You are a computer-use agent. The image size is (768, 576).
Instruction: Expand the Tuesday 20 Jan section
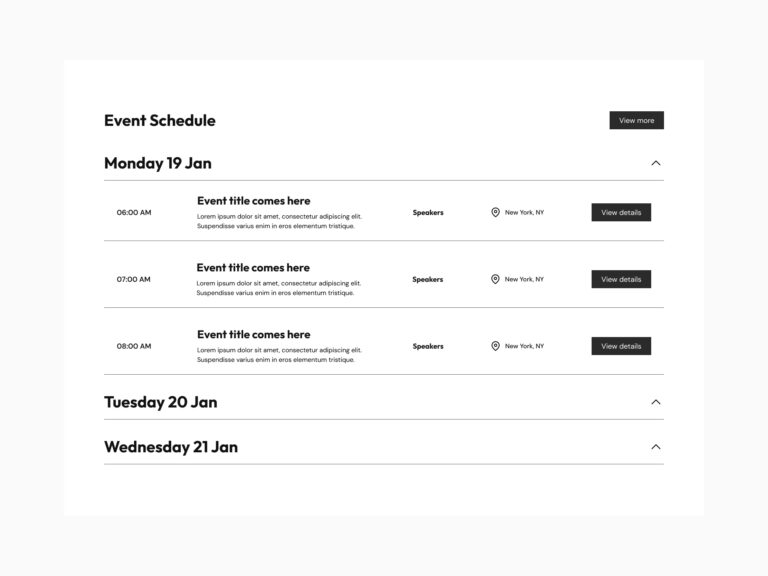[x=656, y=402]
